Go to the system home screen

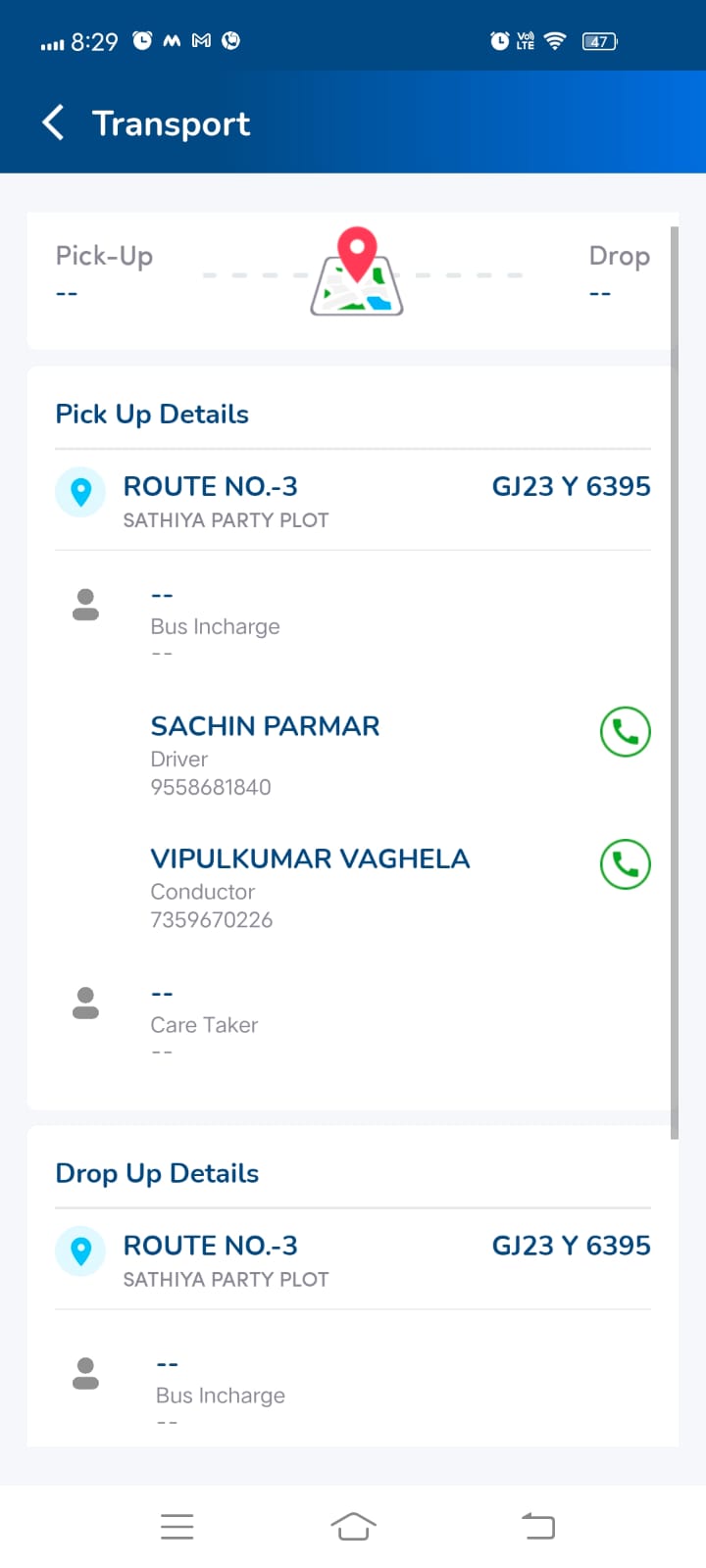click(x=353, y=1526)
